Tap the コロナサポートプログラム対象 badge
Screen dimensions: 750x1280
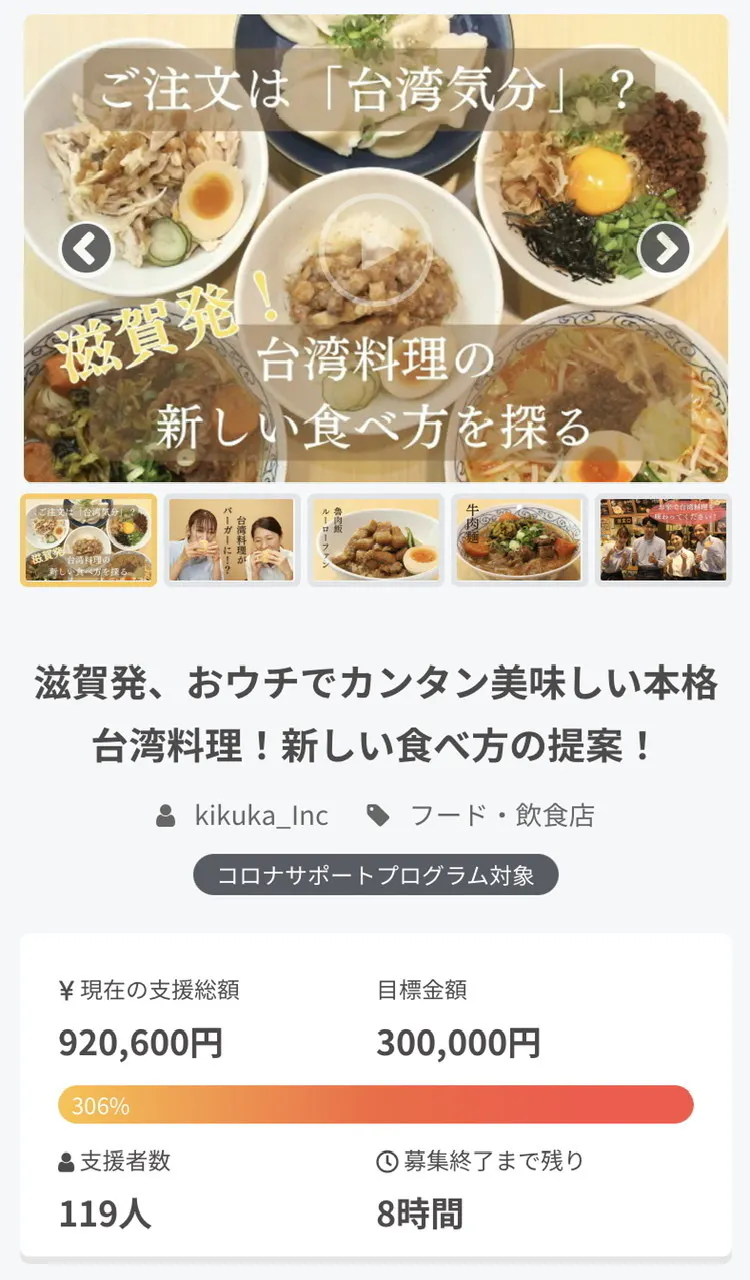375,876
